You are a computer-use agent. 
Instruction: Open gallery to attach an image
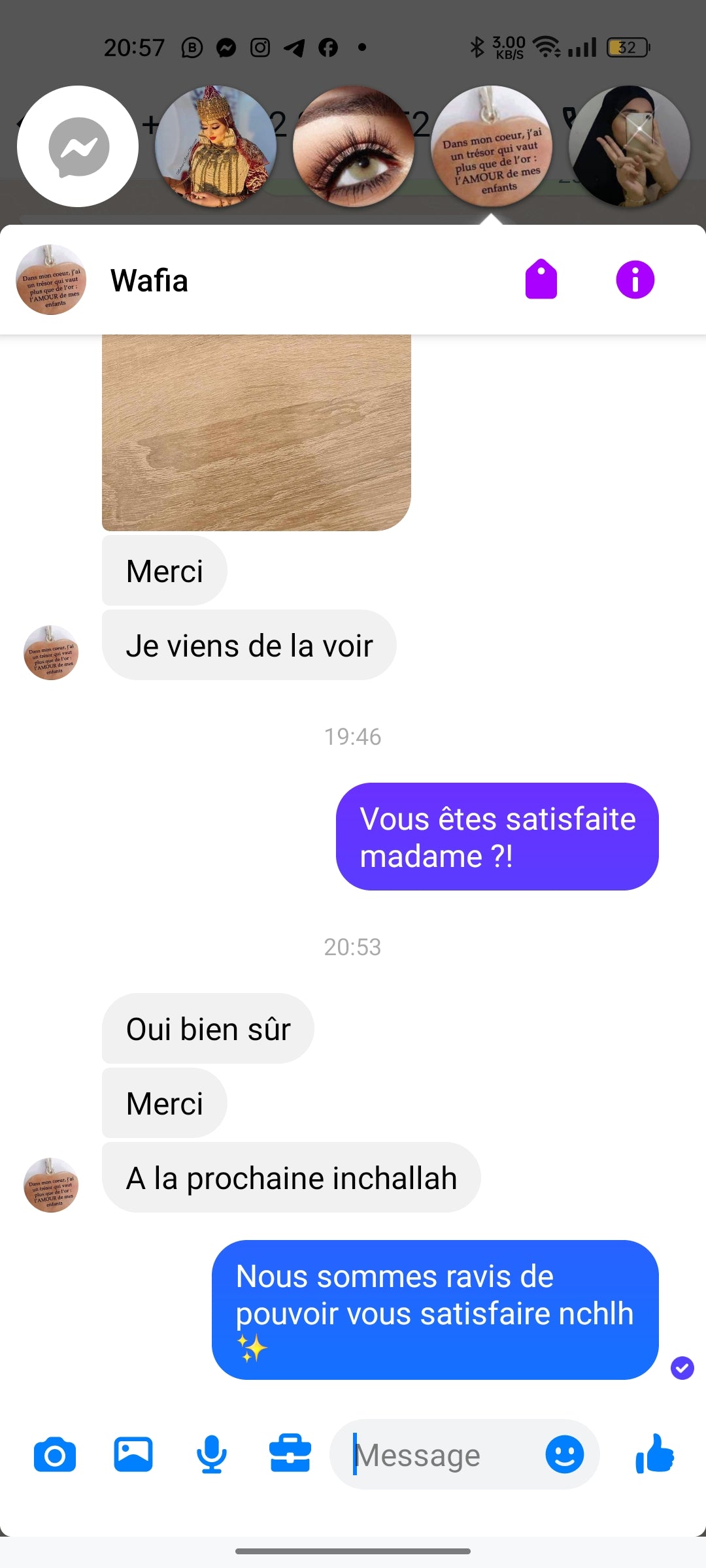(133, 1454)
